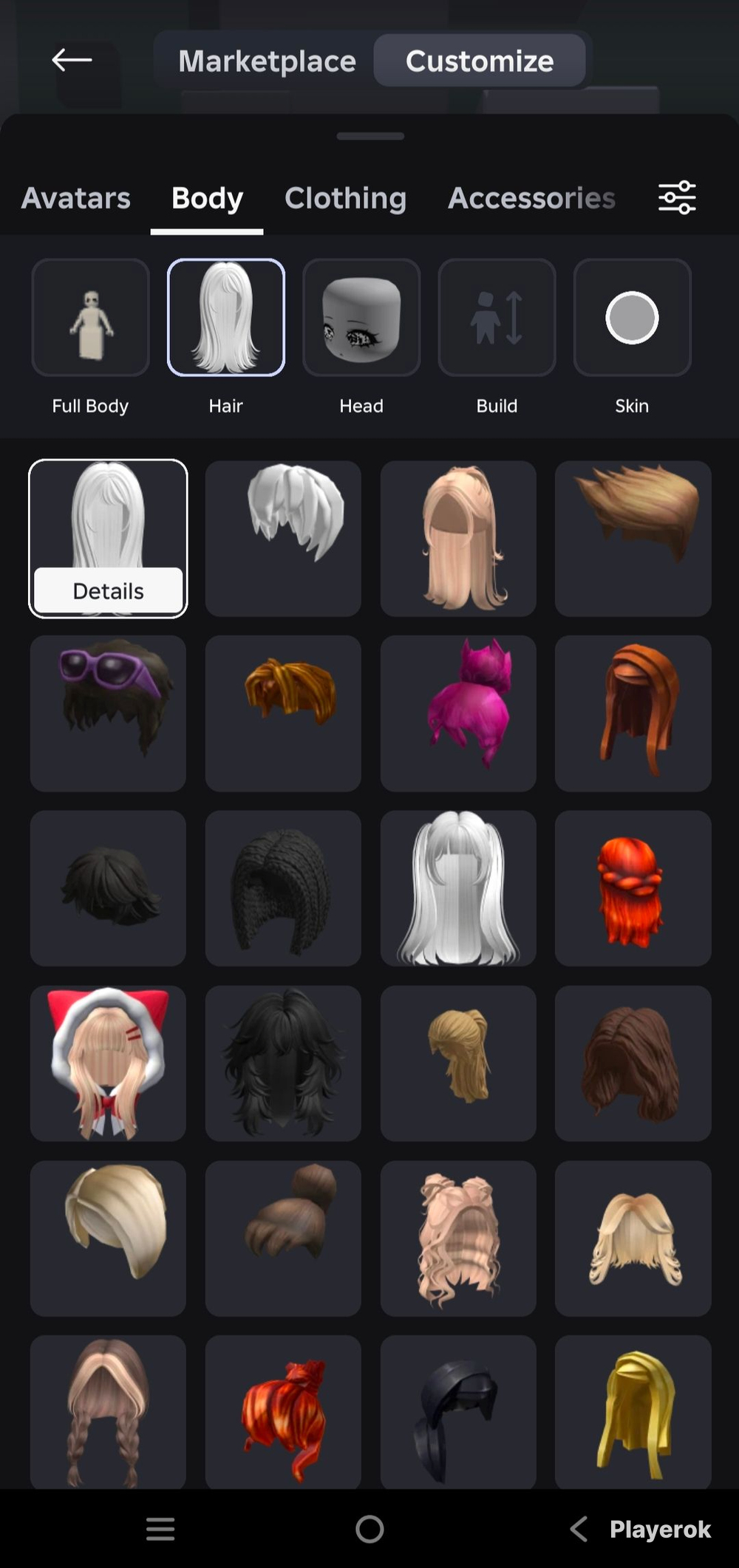Switch to the Avatars tab
Image resolution: width=739 pixels, height=1568 pixels.
click(x=76, y=198)
